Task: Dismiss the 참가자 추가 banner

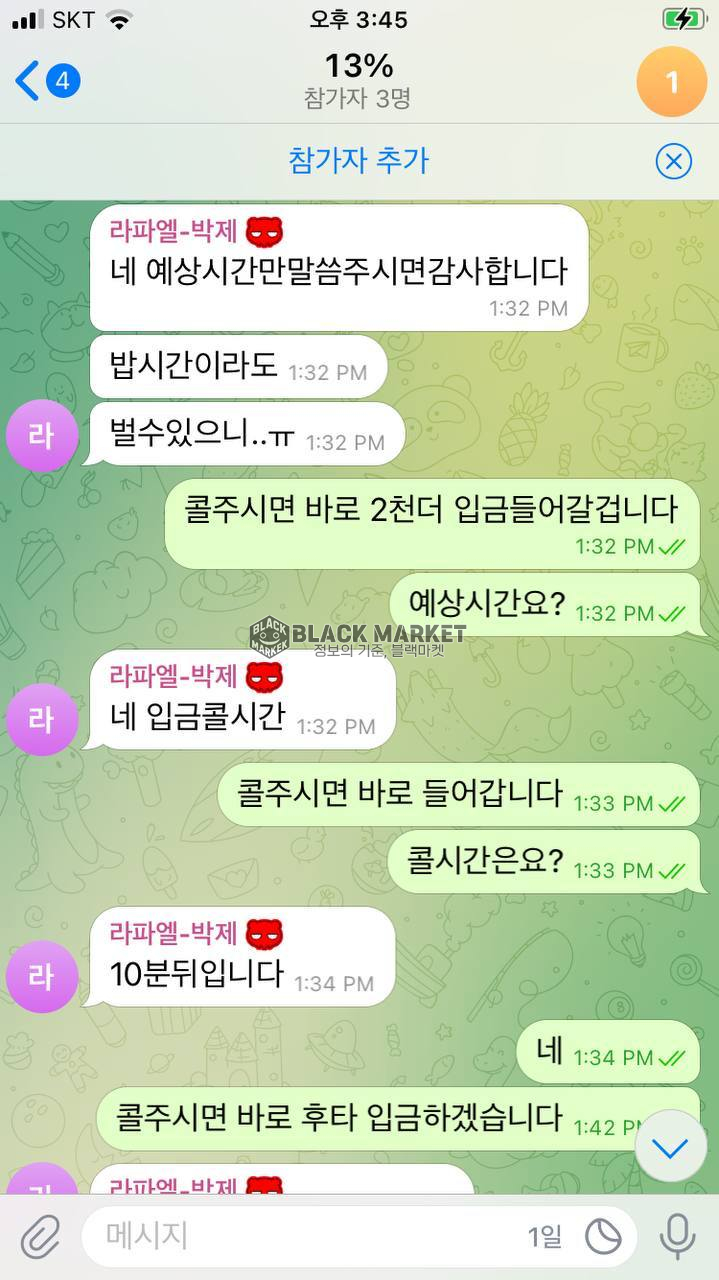Action: click(x=673, y=161)
